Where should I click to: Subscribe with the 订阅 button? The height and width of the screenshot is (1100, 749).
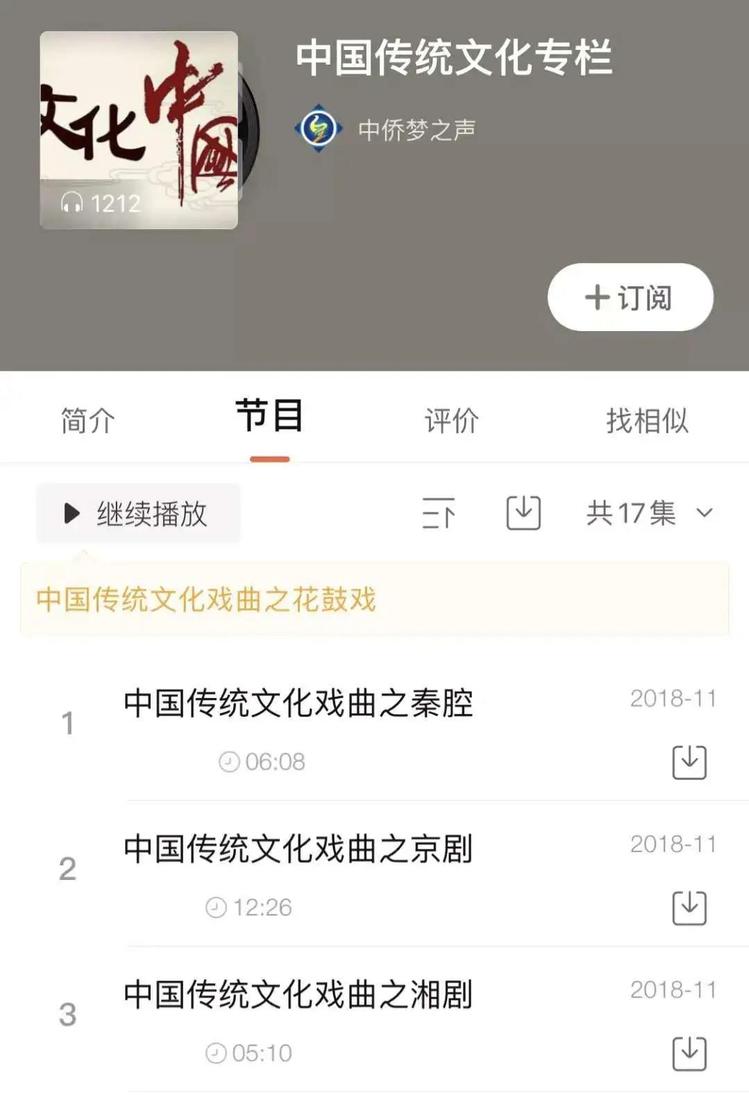click(x=630, y=297)
